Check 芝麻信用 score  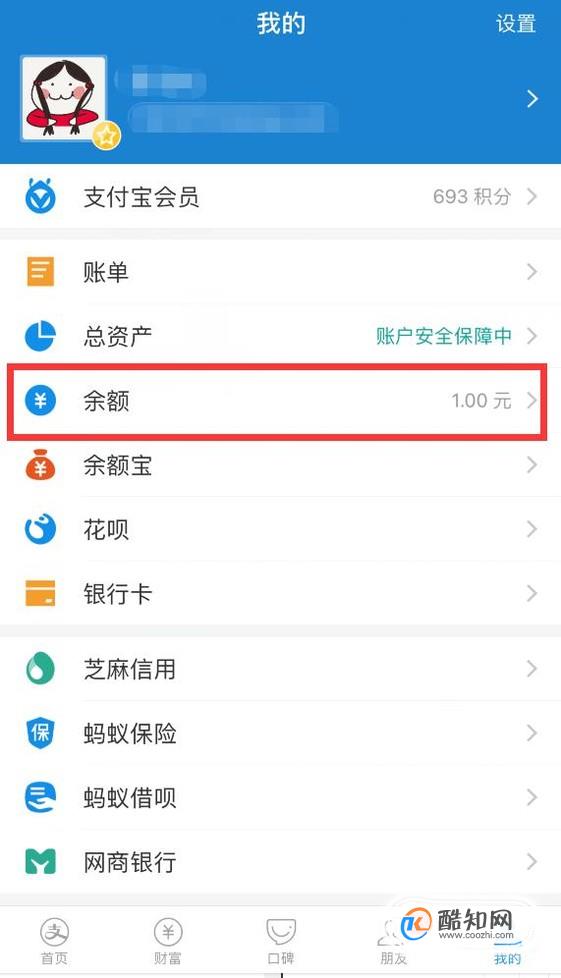[x=280, y=669]
